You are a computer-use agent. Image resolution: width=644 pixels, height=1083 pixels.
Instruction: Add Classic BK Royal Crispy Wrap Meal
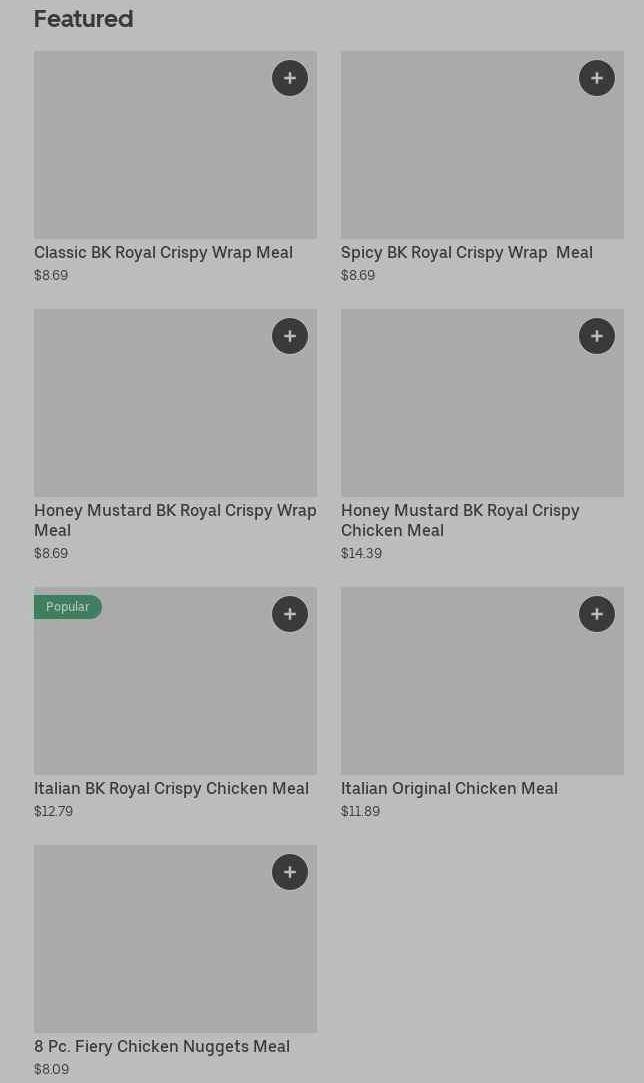point(290,78)
